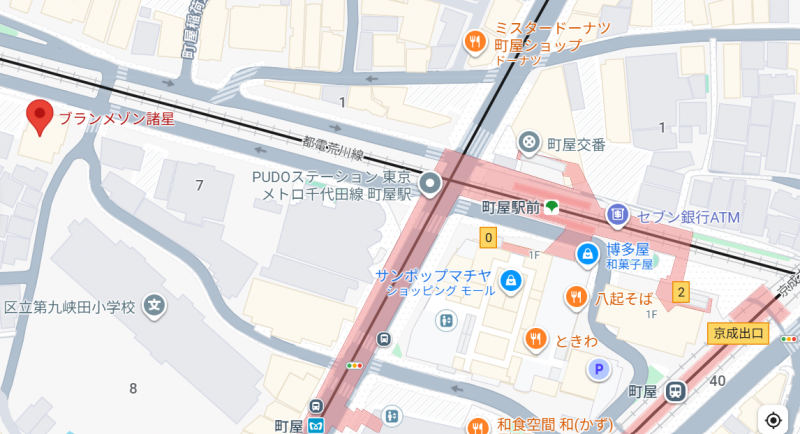The image size is (800, 434).
Task: Open the PUDOステーション marker
Action: point(430,183)
